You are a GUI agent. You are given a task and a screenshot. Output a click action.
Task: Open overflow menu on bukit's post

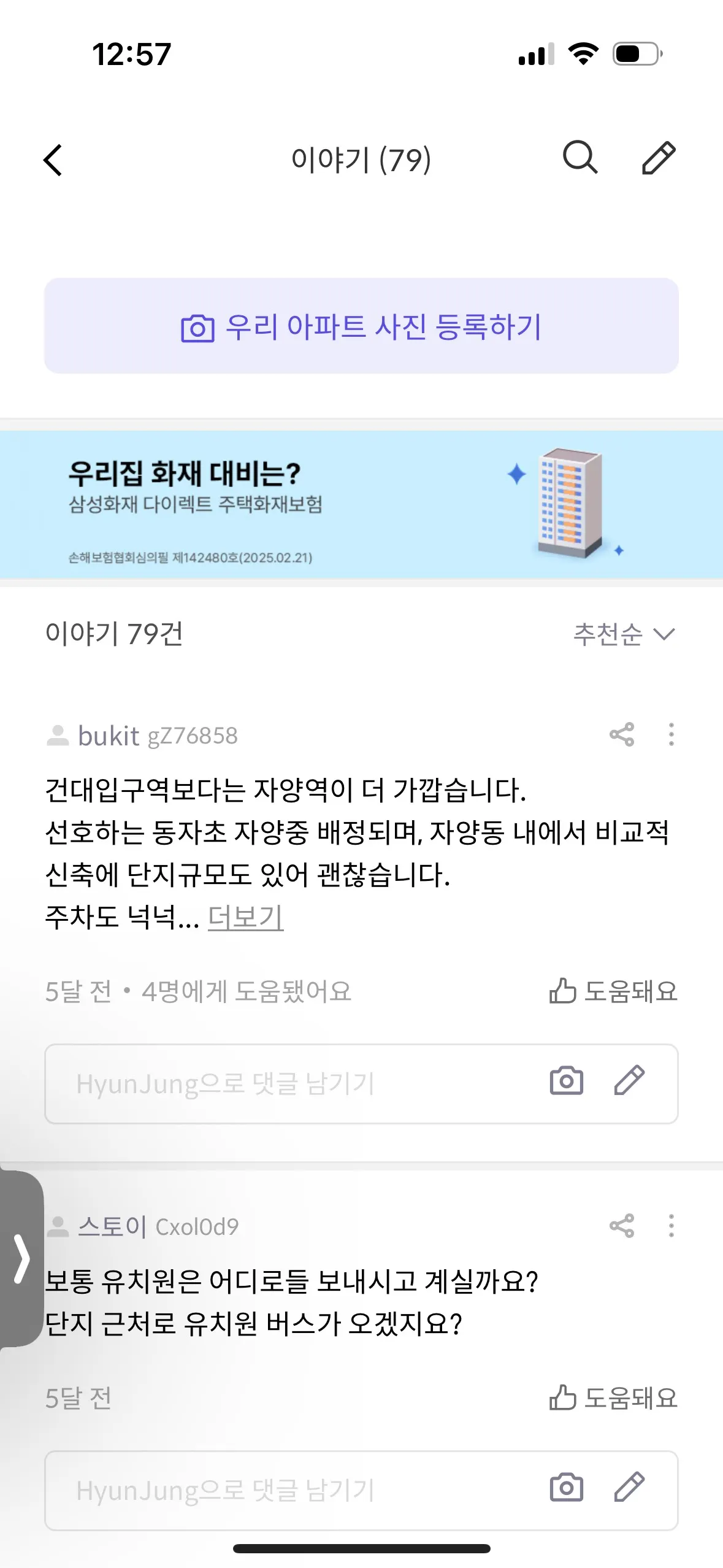[671, 734]
